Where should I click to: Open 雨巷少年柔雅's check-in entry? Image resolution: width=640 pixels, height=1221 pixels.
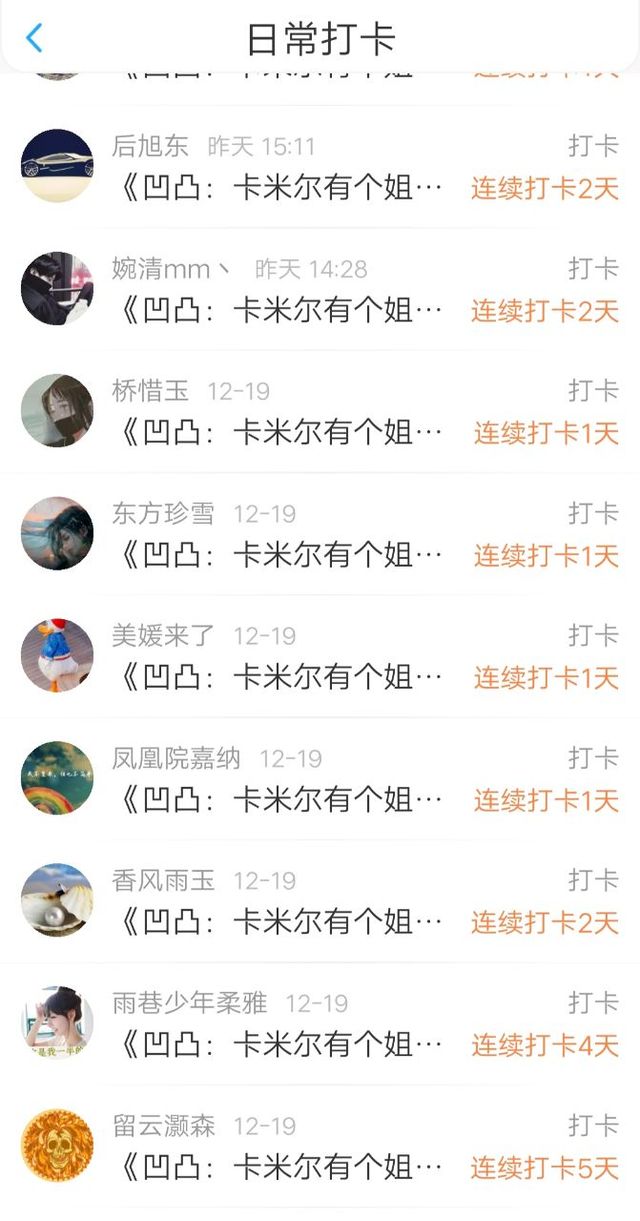pos(320,1024)
